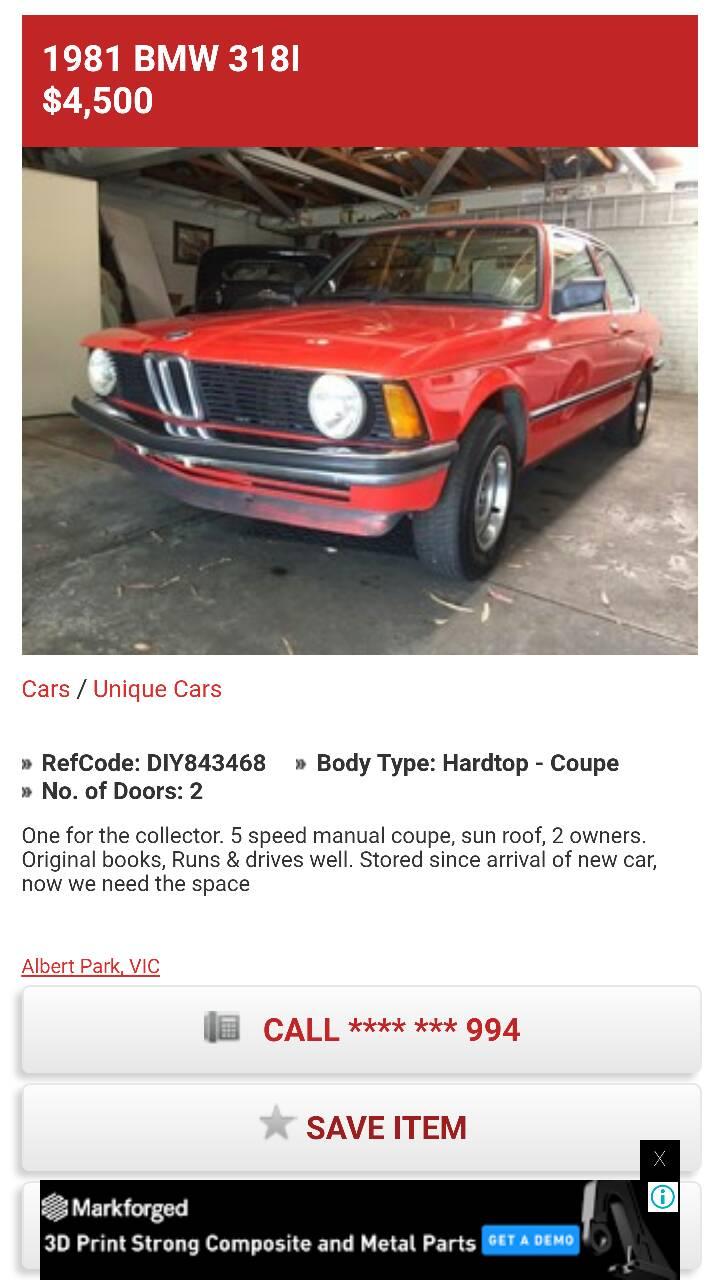Open the Albert Park, VIC location link
Viewport: 720px width, 1280px height.
coord(91,966)
